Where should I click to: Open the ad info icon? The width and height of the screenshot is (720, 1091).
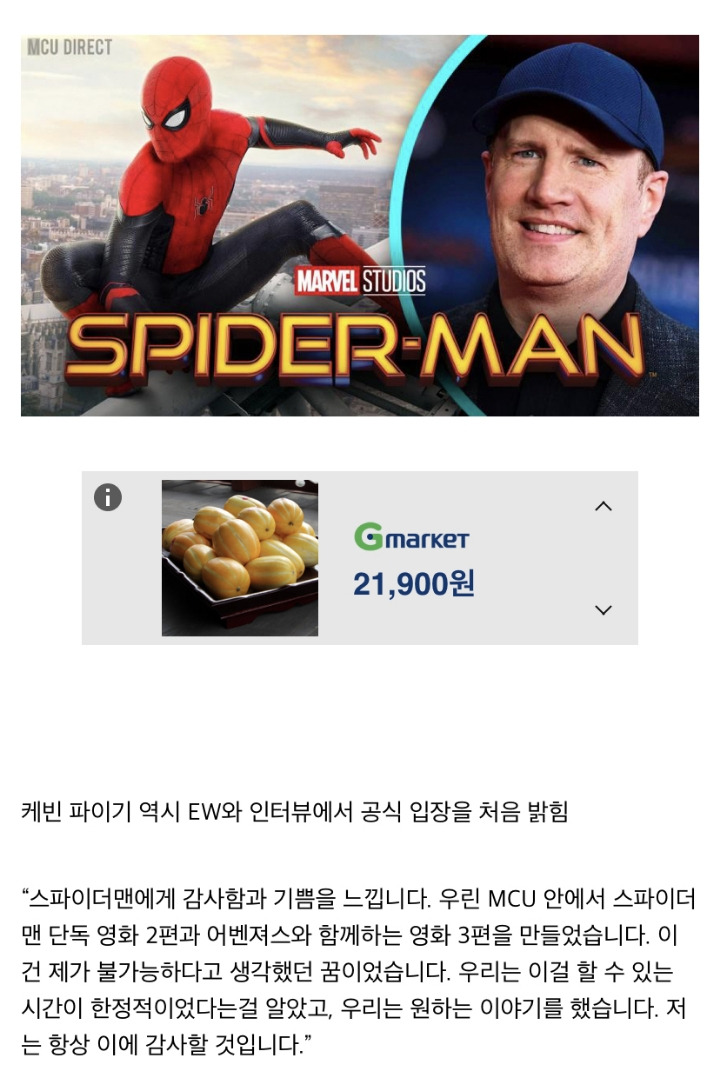(x=108, y=497)
